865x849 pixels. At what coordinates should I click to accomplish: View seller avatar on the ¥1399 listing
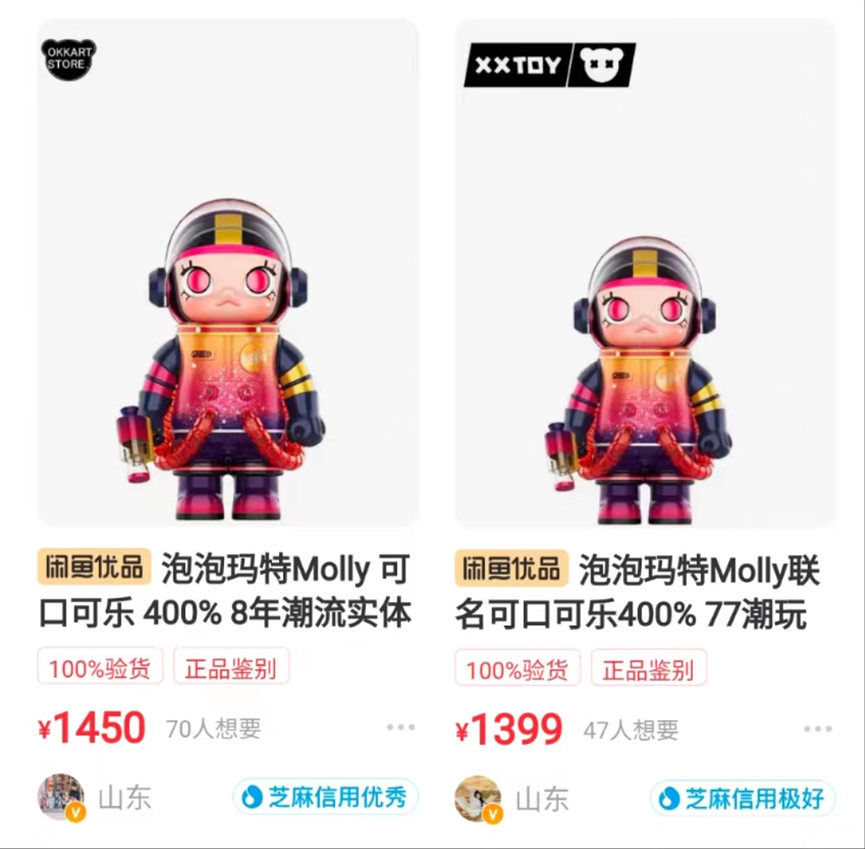tap(478, 798)
